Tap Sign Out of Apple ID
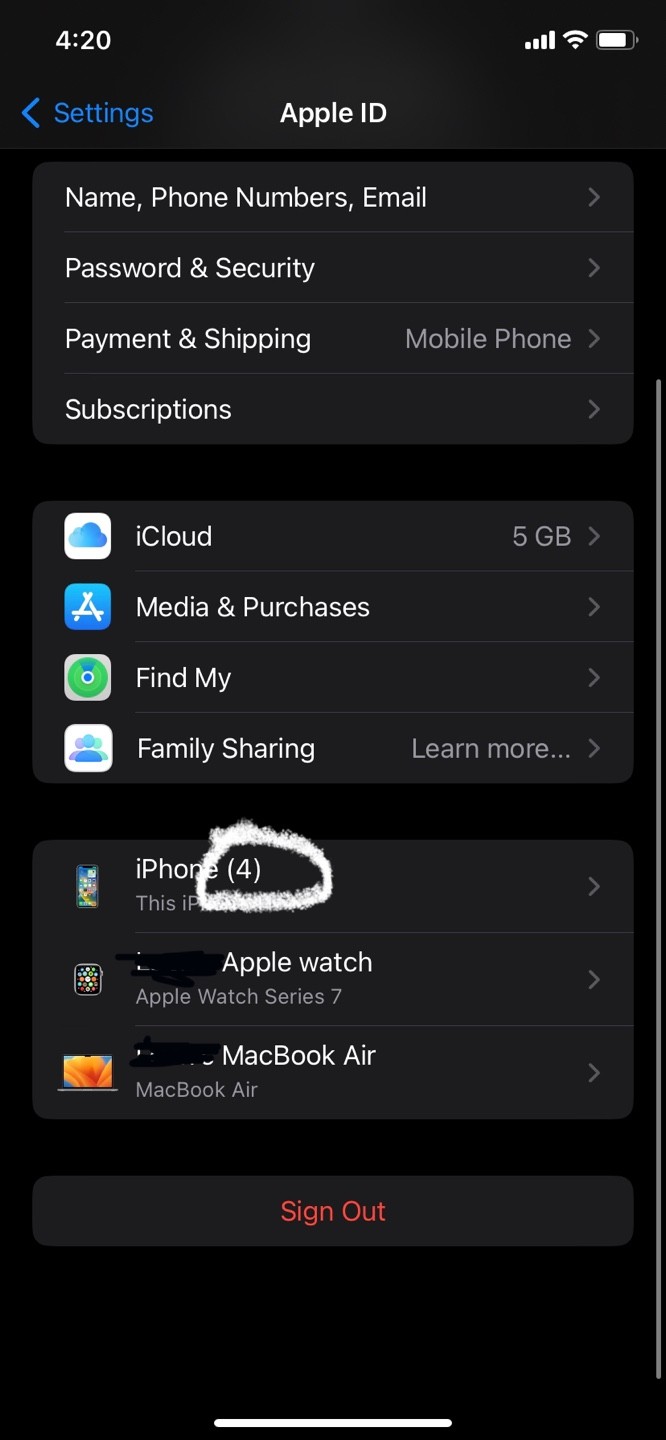 (x=332, y=1211)
